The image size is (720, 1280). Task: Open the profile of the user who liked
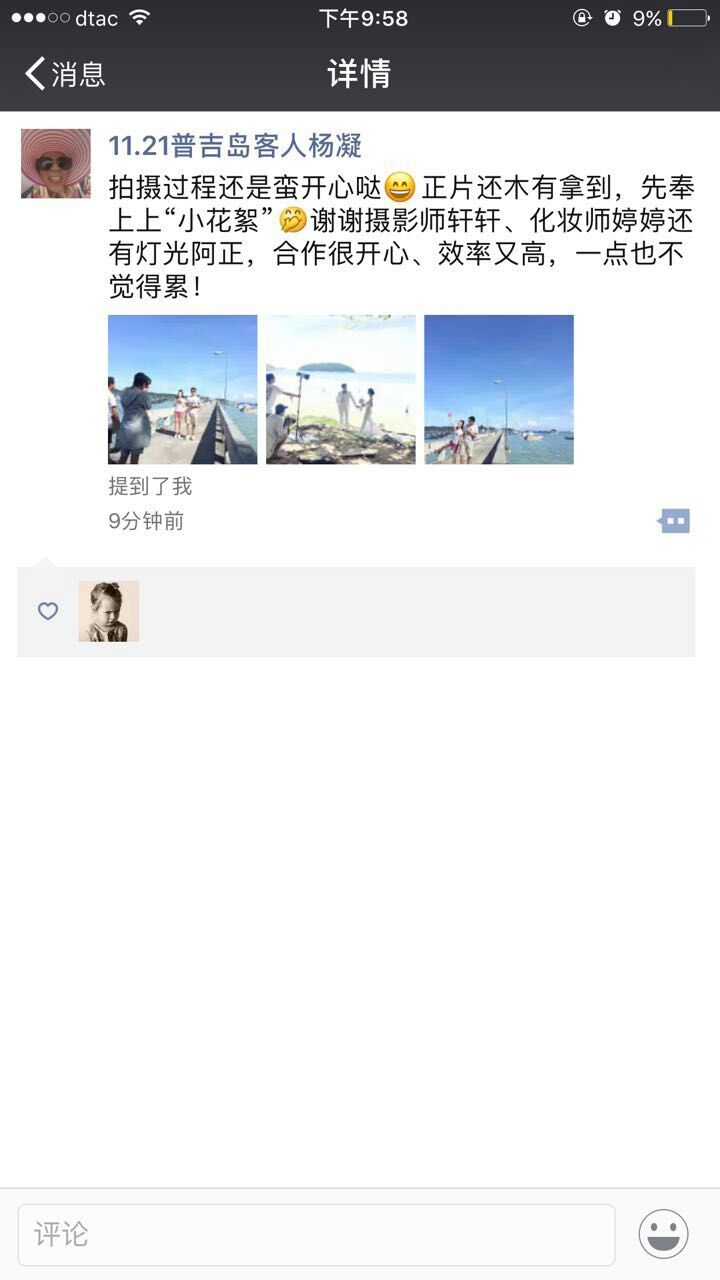(109, 611)
